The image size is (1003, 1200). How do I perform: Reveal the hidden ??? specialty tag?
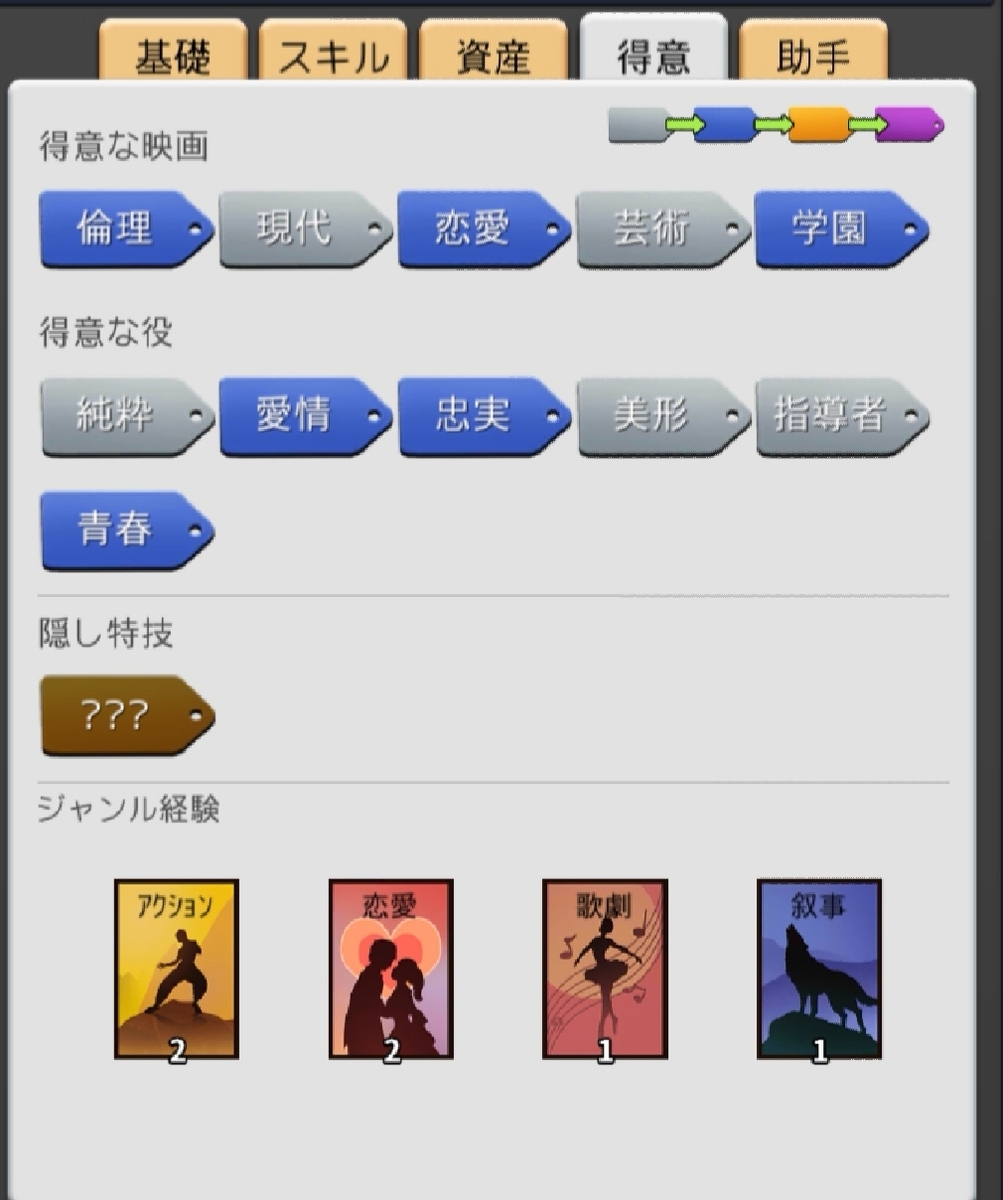118,713
